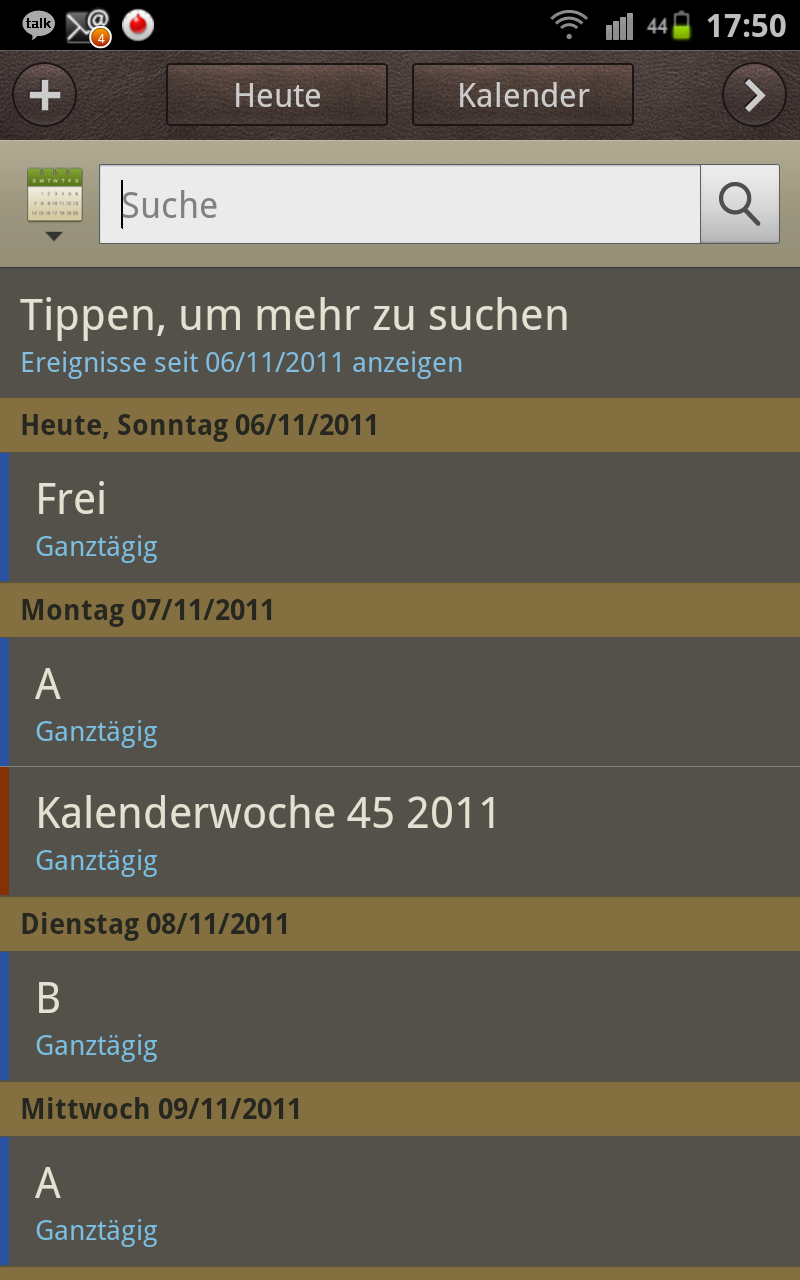Open event B on Dienstag
Image resolution: width=800 pixels, height=1280 pixels.
tap(400, 1016)
